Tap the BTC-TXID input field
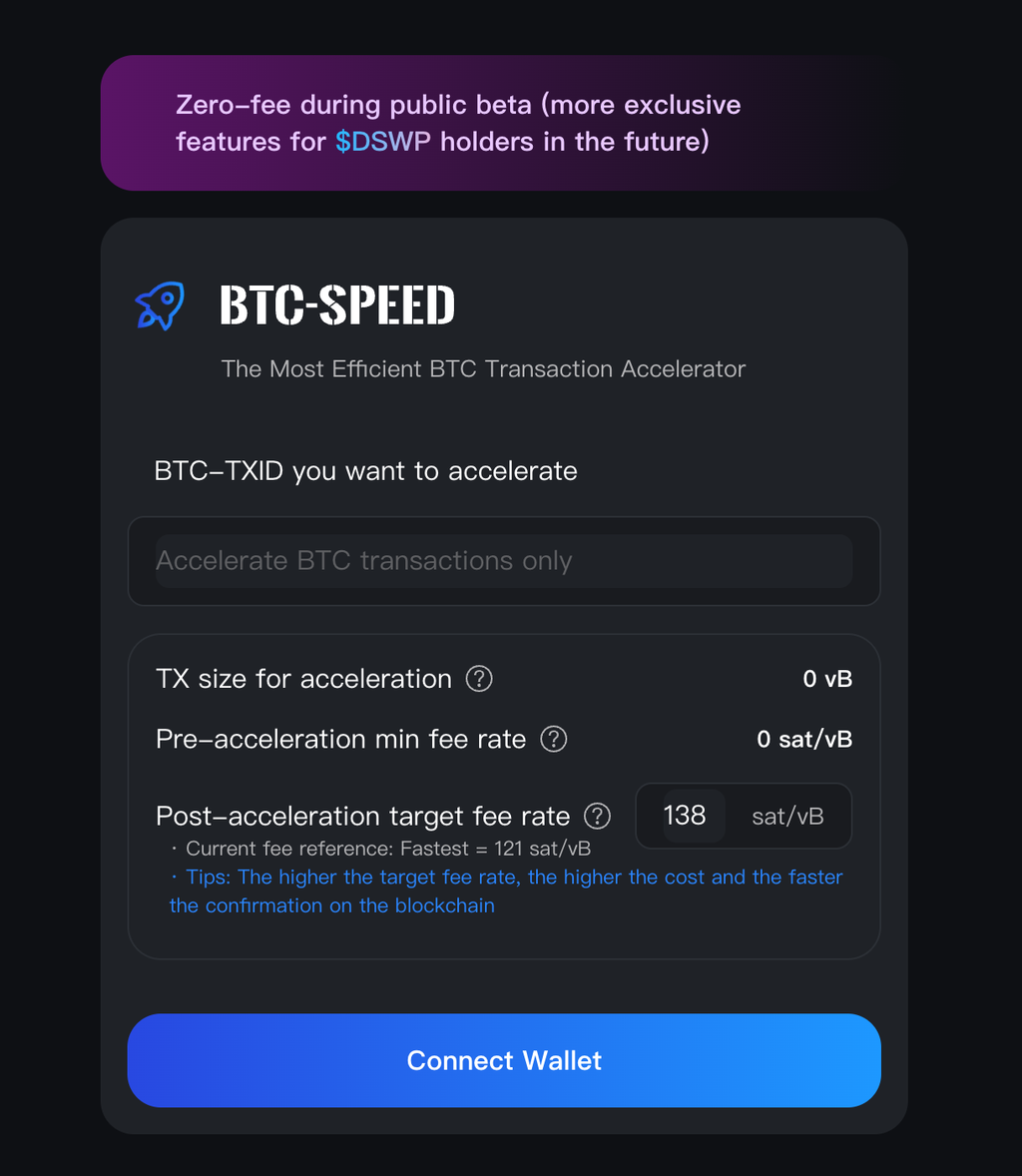This screenshot has width=1022, height=1176. pyautogui.click(x=503, y=561)
